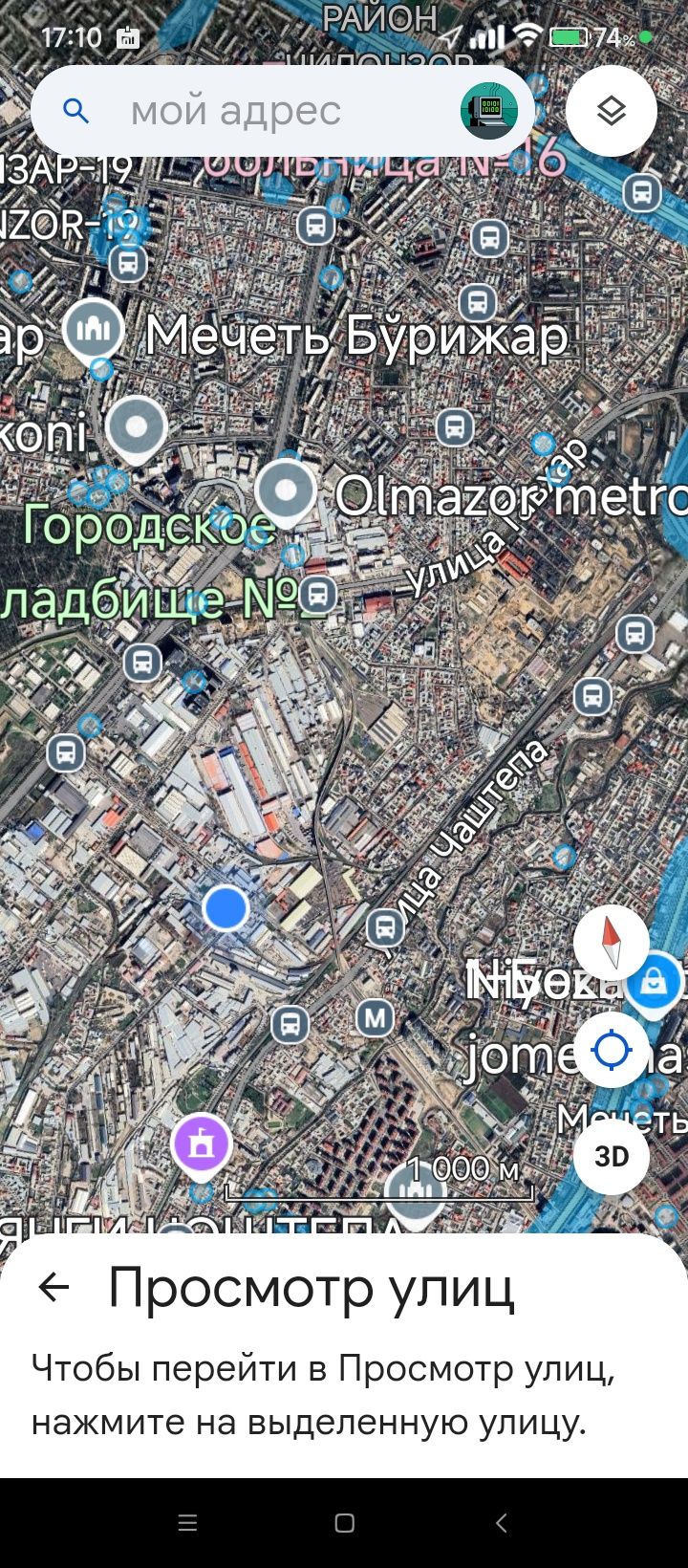Screen dimensions: 688x1568
Task: Select the Мечеть Бўрижар mosque marker
Action: [94, 329]
